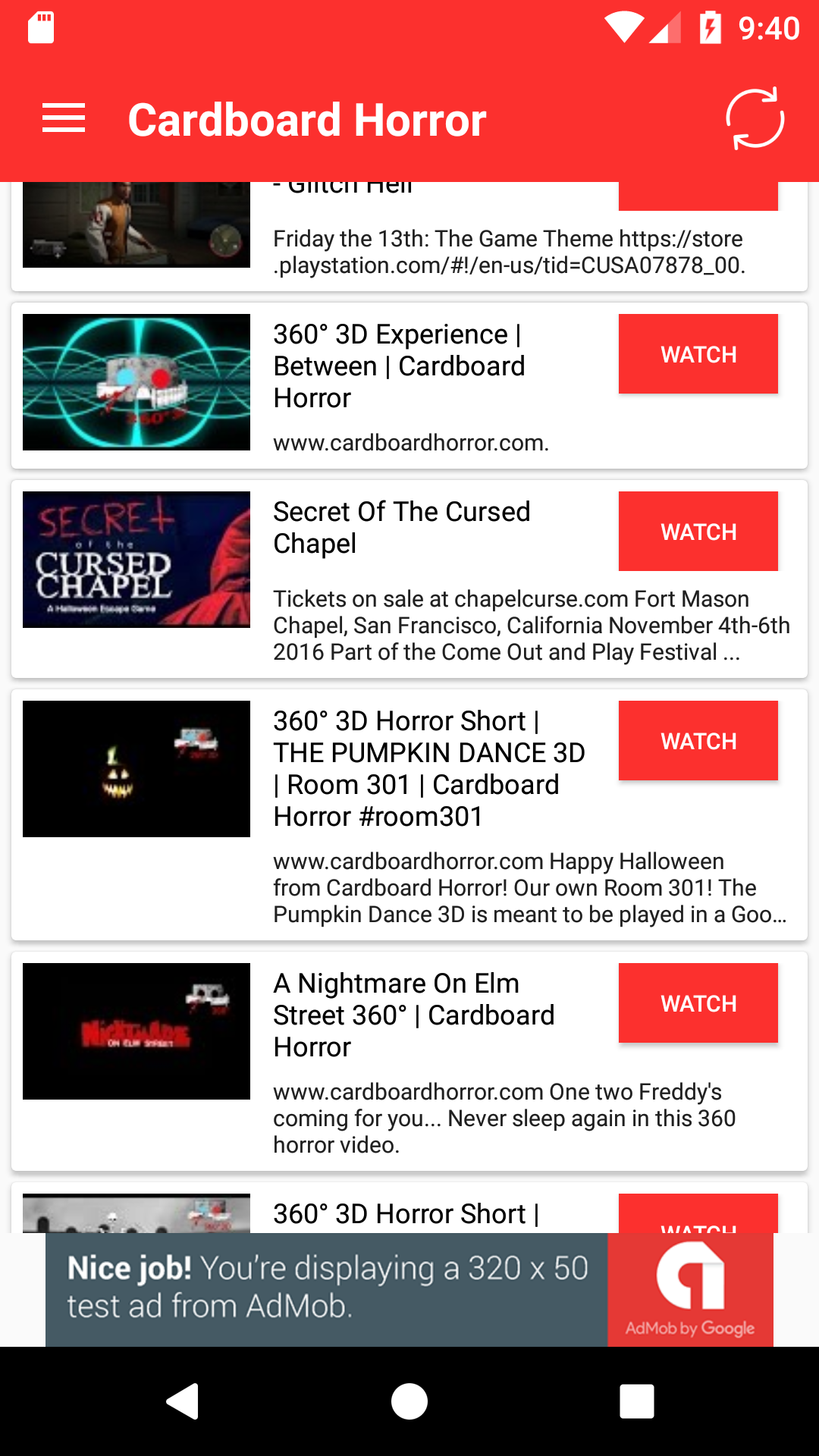The width and height of the screenshot is (819, 1456).
Task: Watch Secret Of The Cursed Chapel
Action: pos(698,532)
